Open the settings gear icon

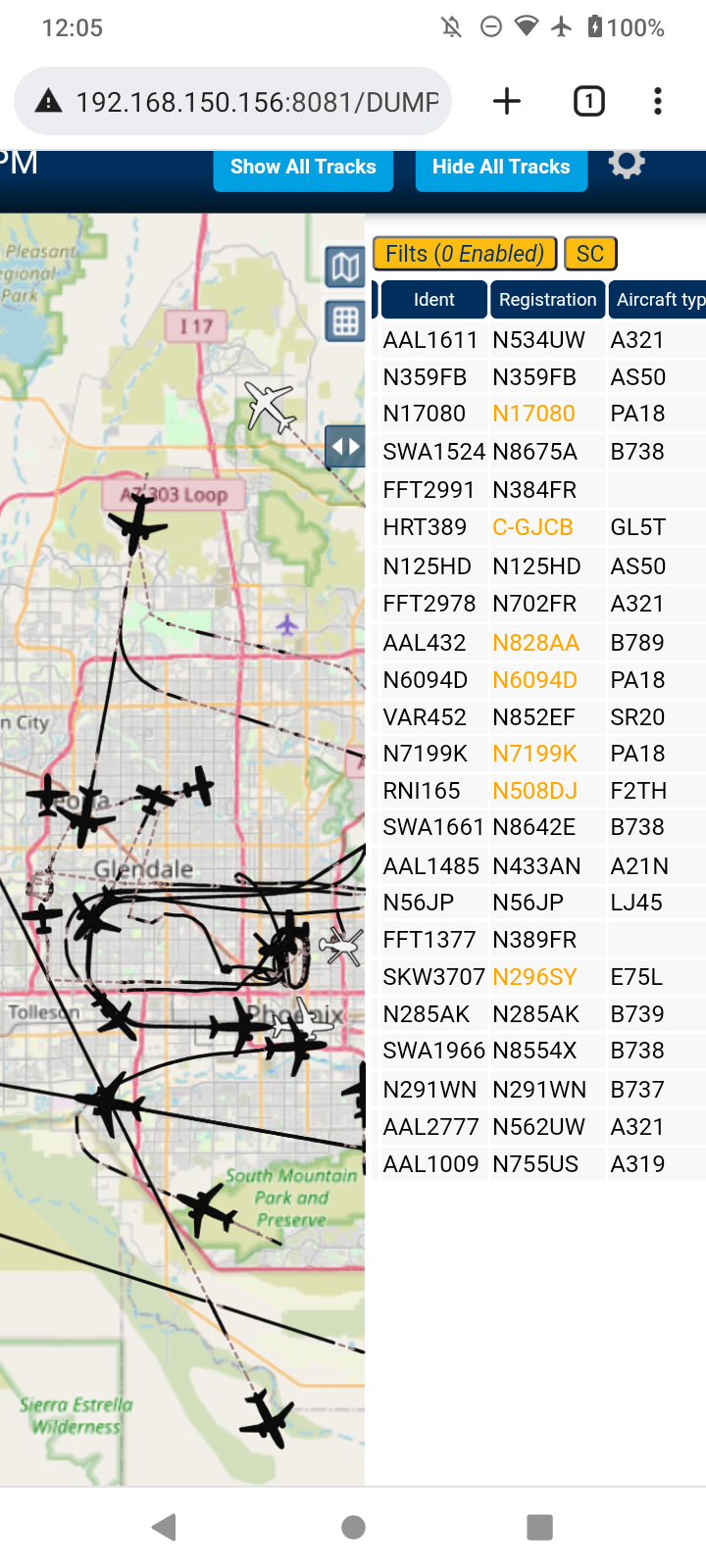click(627, 163)
